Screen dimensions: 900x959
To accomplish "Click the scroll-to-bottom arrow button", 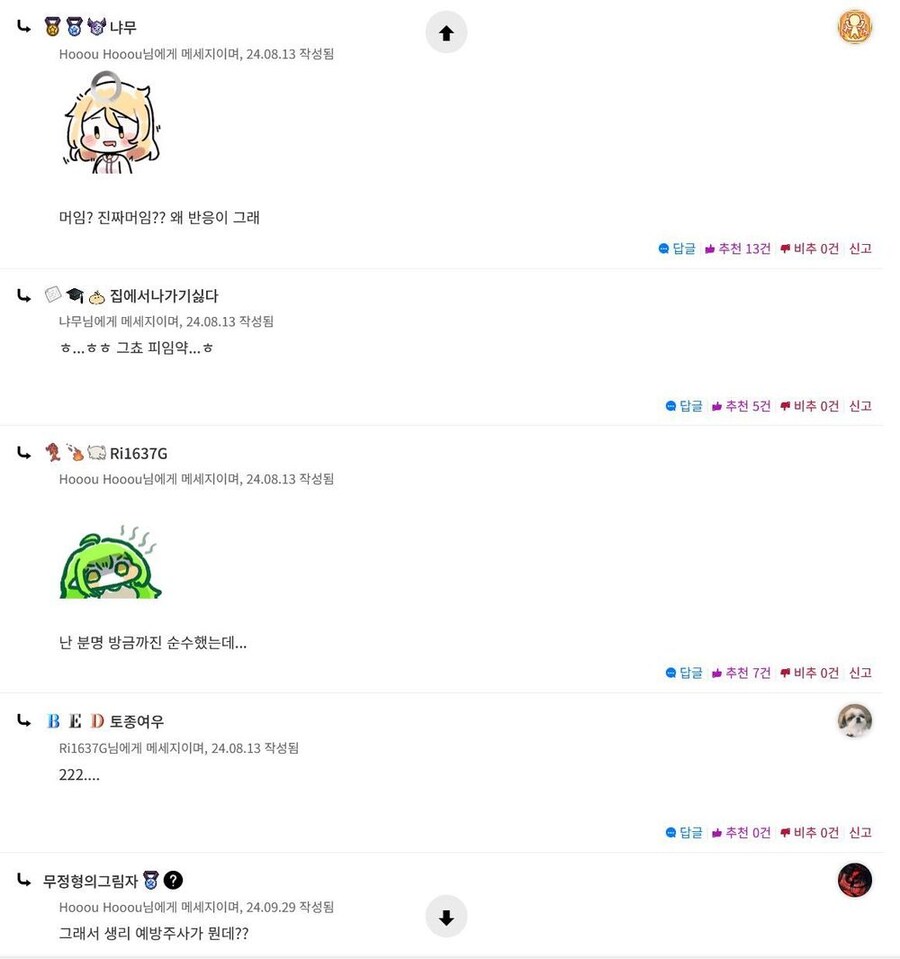I will [446, 916].
